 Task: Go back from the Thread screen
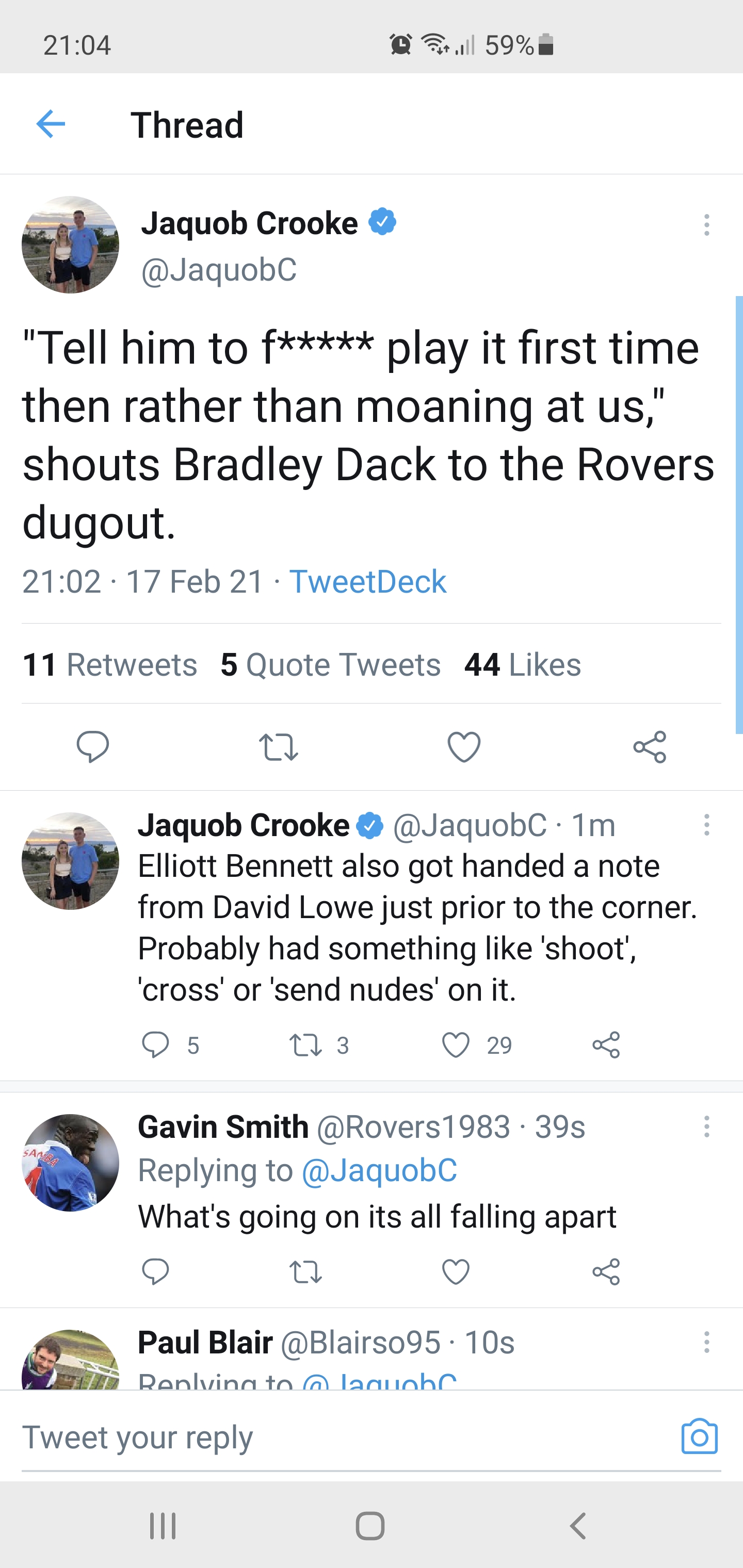(x=51, y=124)
